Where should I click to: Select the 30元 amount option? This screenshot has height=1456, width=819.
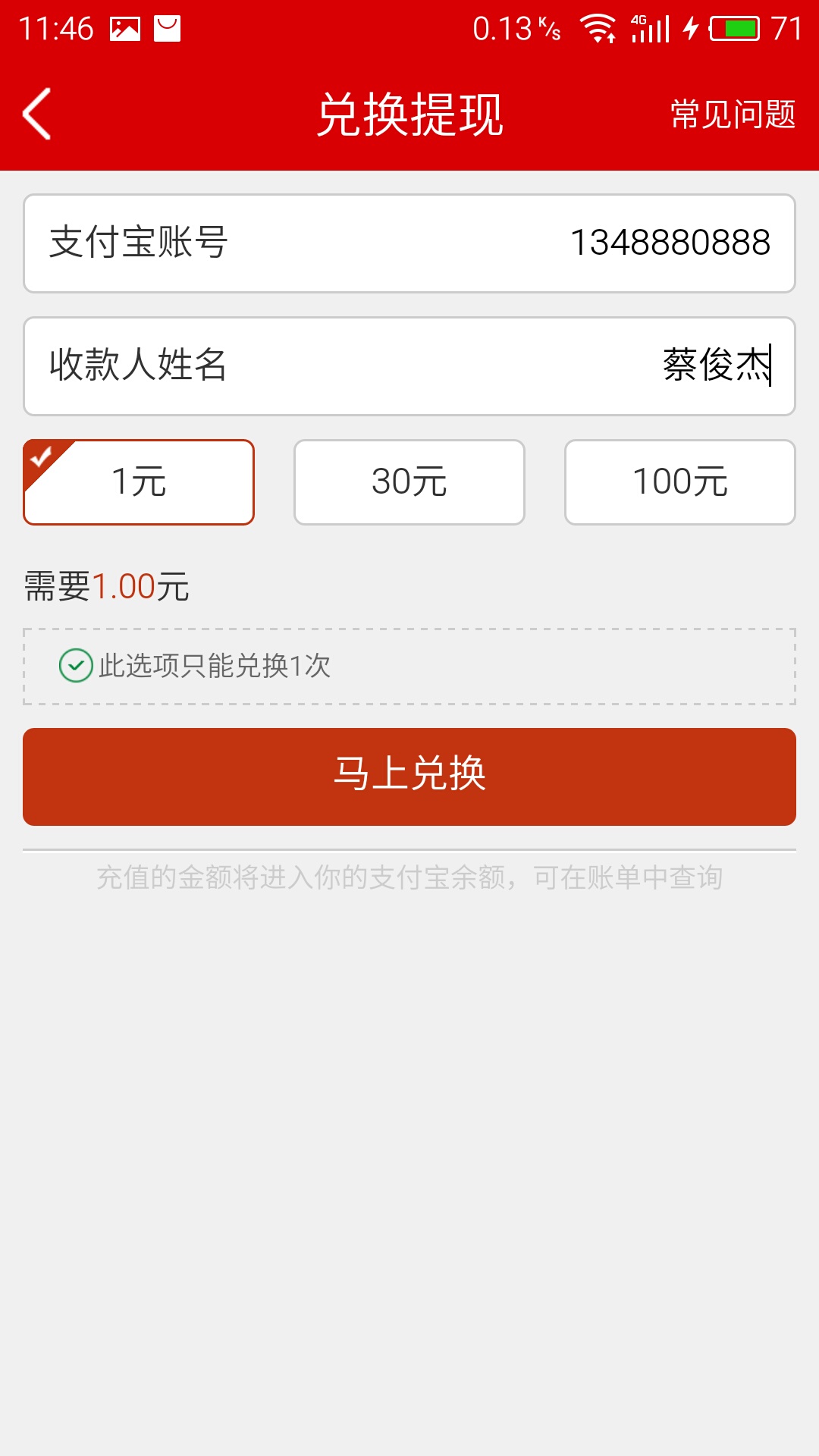click(x=409, y=482)
